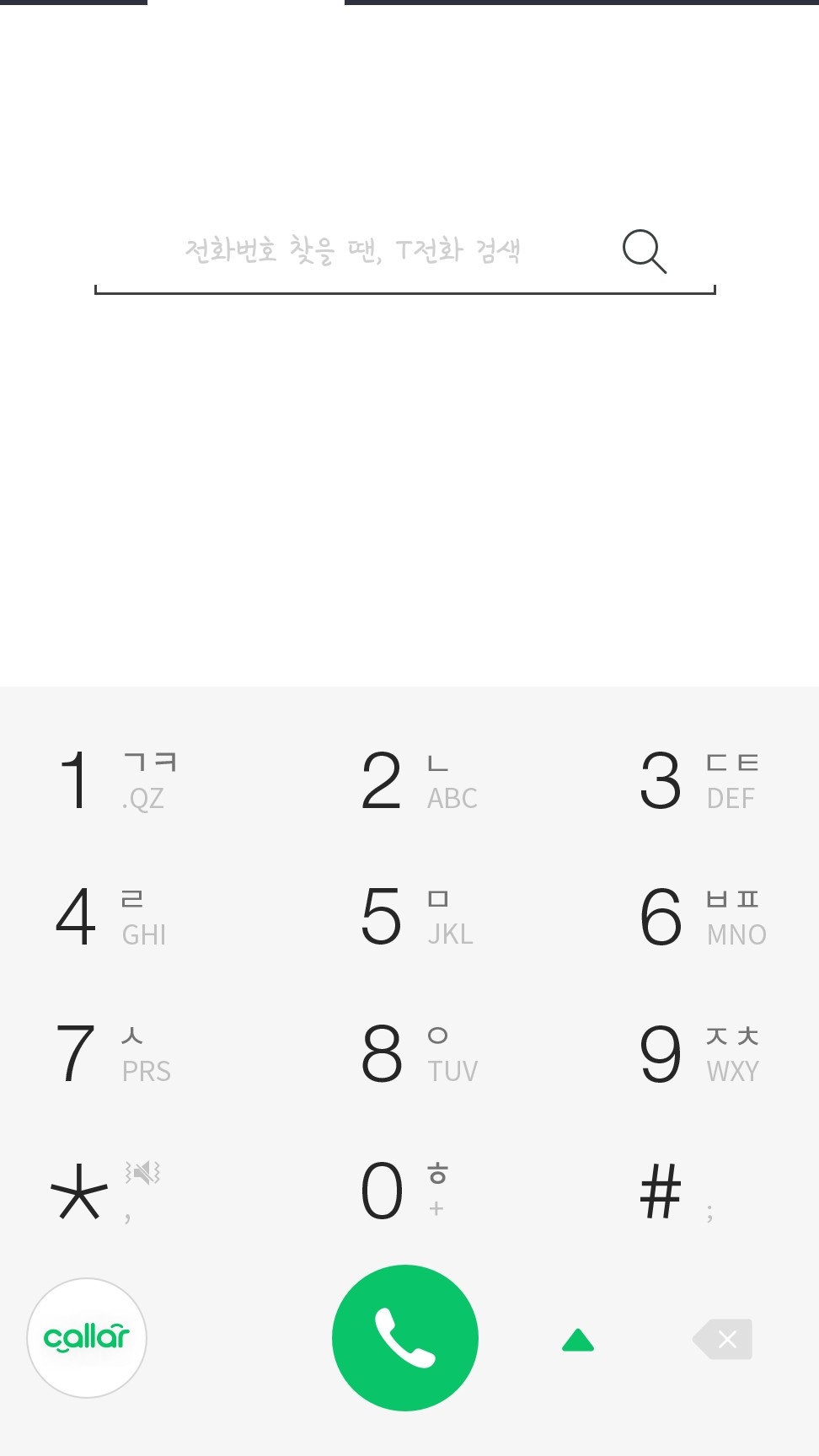The height and width of the screenshot is (1456, 819).
Task: Enter digit 0 on keypad
Action: [404, 1191]
